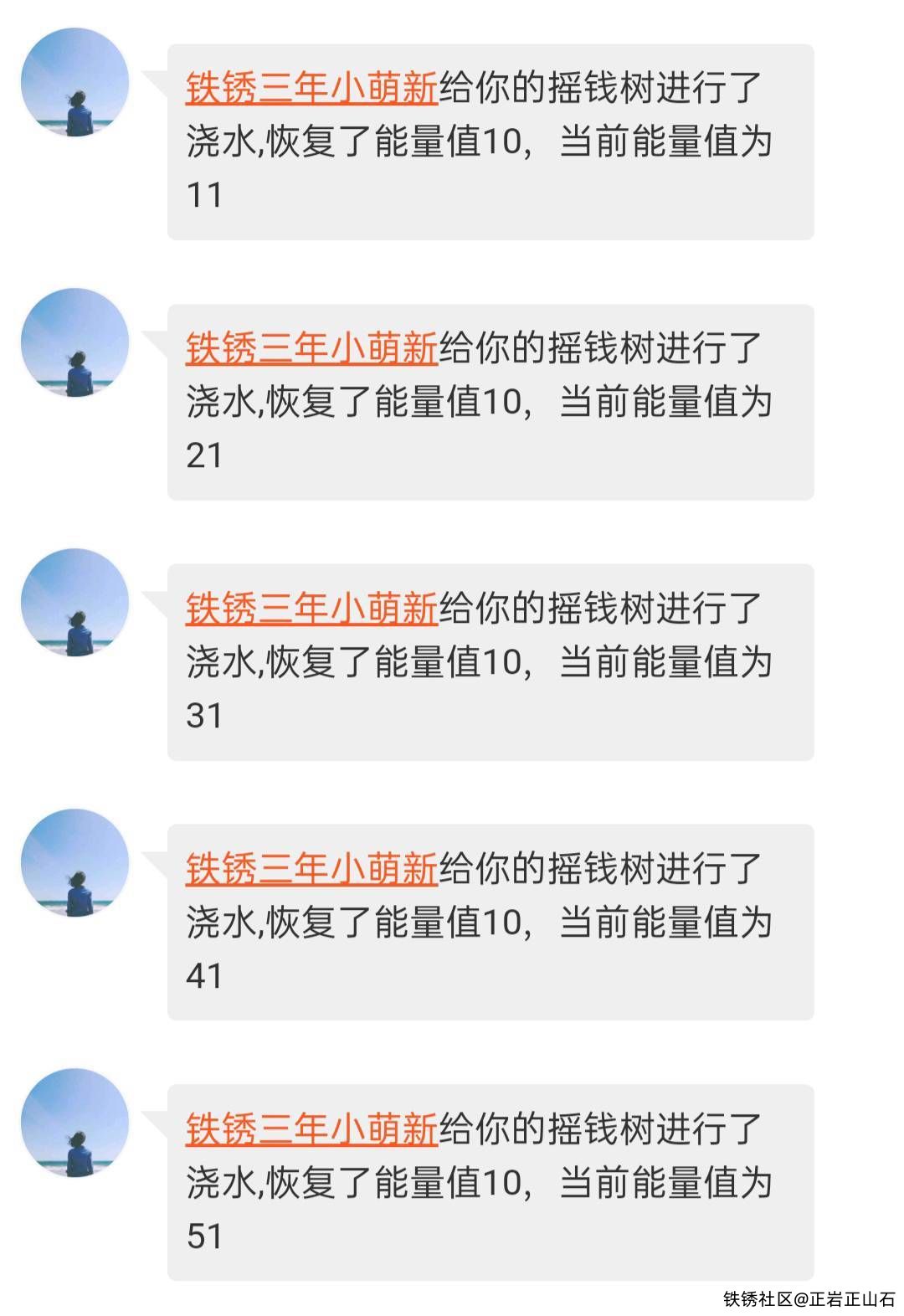View sender avatar beside energy 31 message

75,603
